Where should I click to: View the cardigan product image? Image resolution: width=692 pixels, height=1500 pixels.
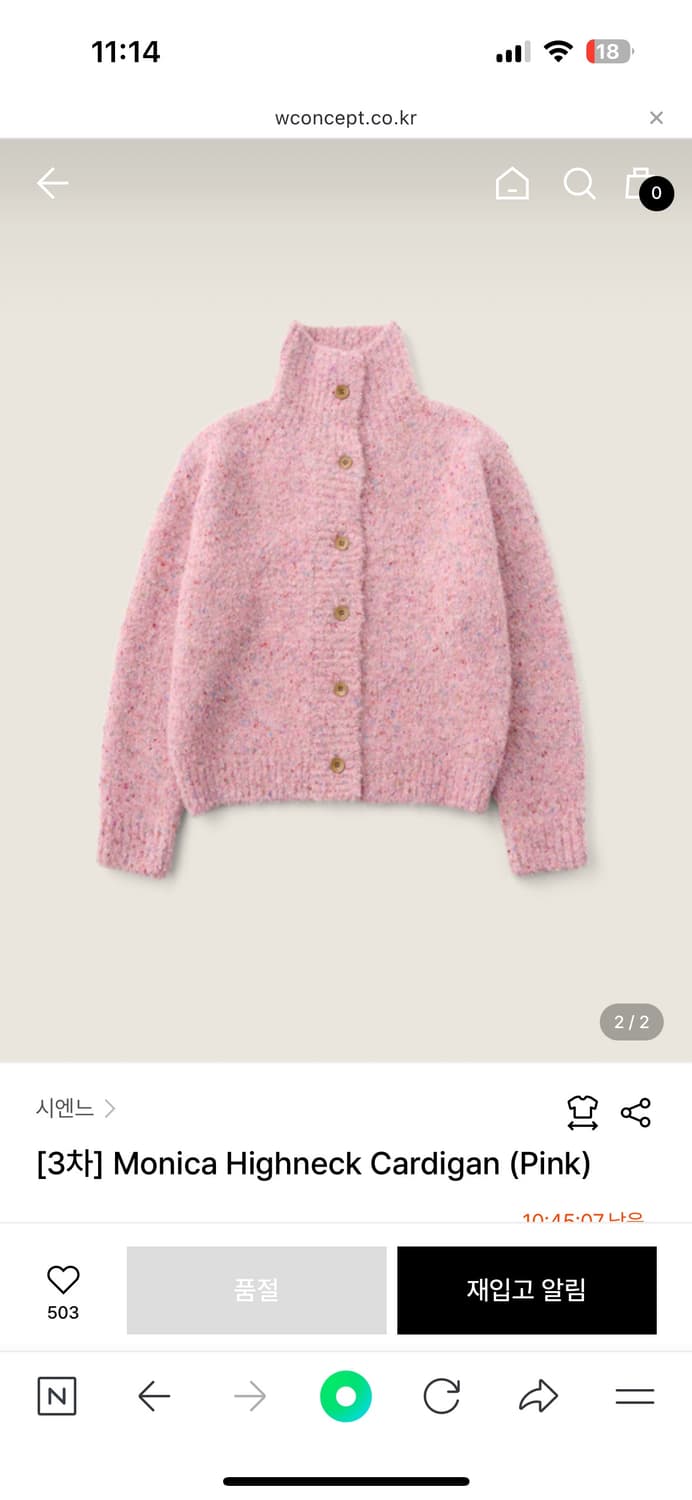click(x=345, y=600)
